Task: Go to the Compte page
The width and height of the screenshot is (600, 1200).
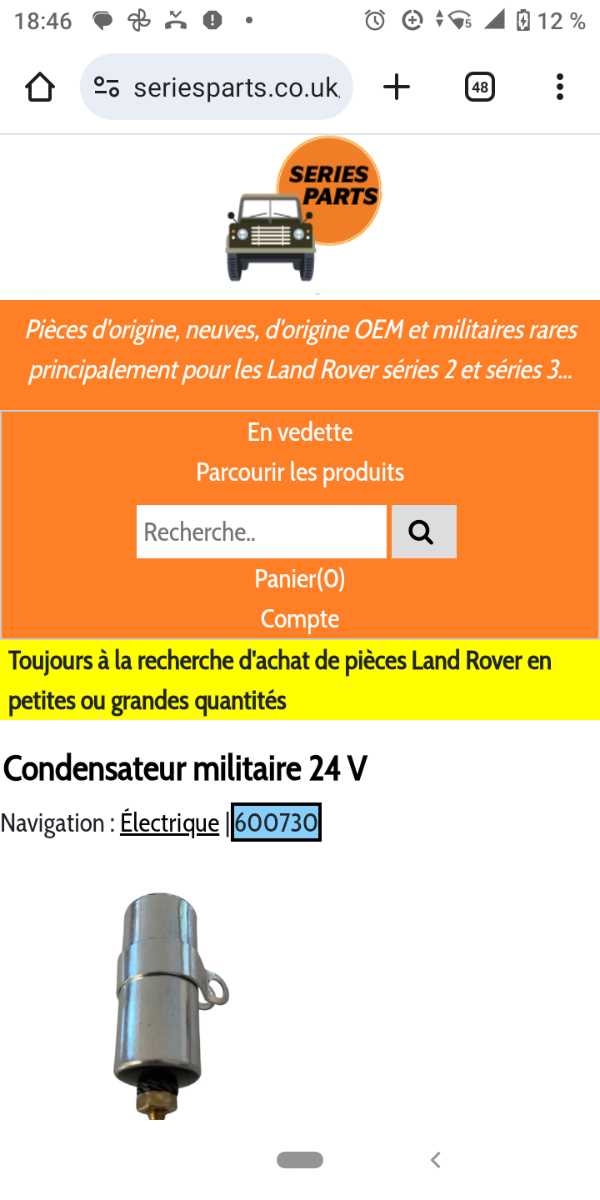Action: (x=300, y=619)
